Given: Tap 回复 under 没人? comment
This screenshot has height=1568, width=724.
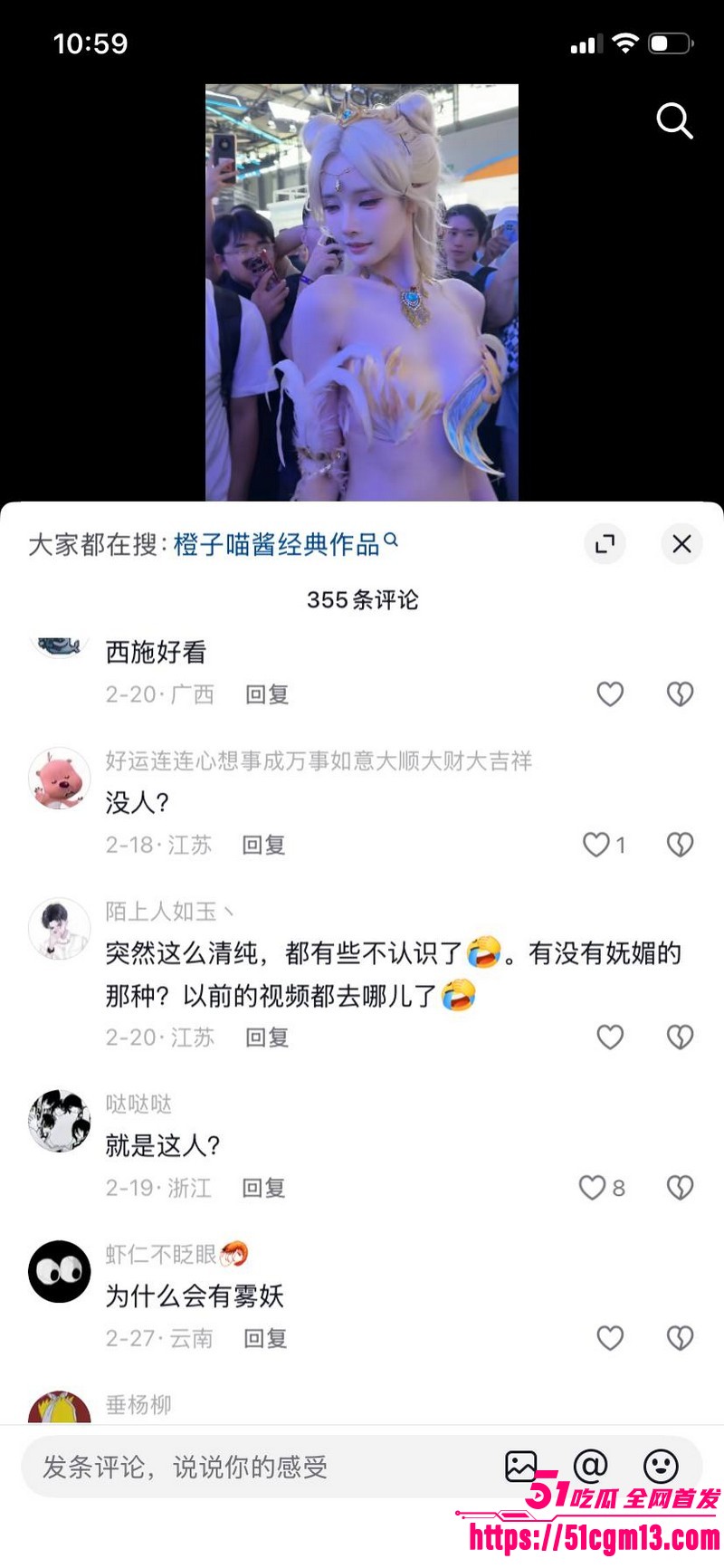Looking at the screenshot, I should tap(264, 846).
